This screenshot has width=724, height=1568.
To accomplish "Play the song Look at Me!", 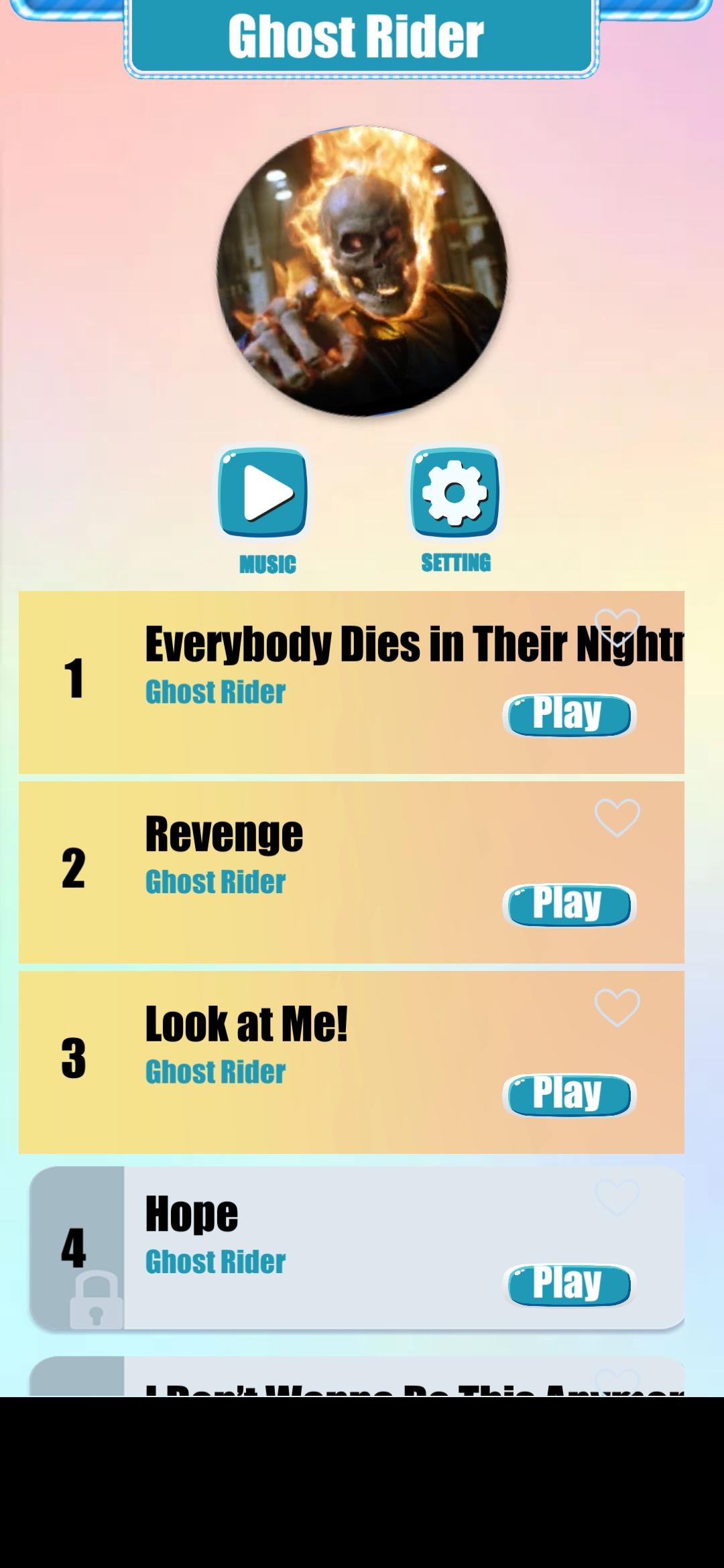I will pyautogui.click(x=569, y=1096).
